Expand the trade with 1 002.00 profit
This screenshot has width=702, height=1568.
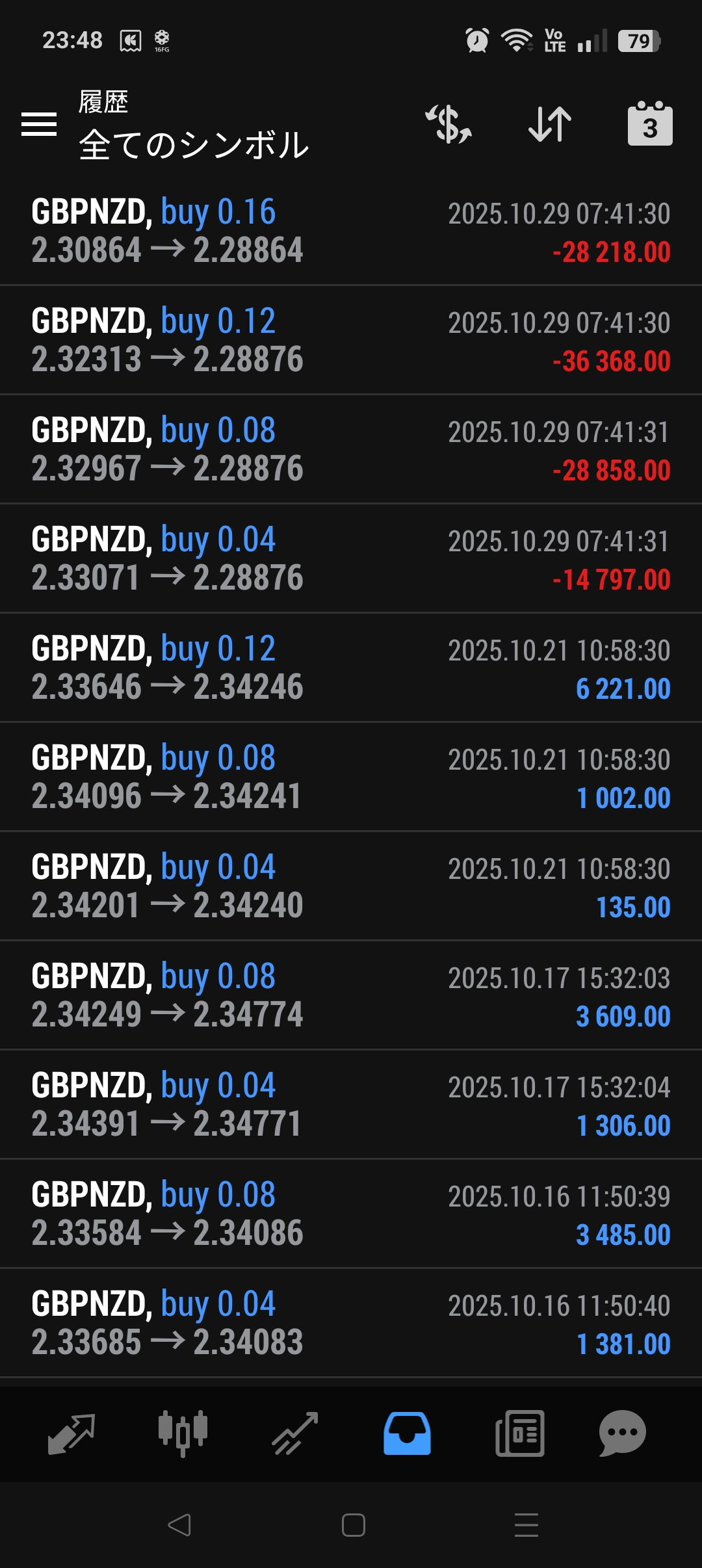click(x=351, y=777)
